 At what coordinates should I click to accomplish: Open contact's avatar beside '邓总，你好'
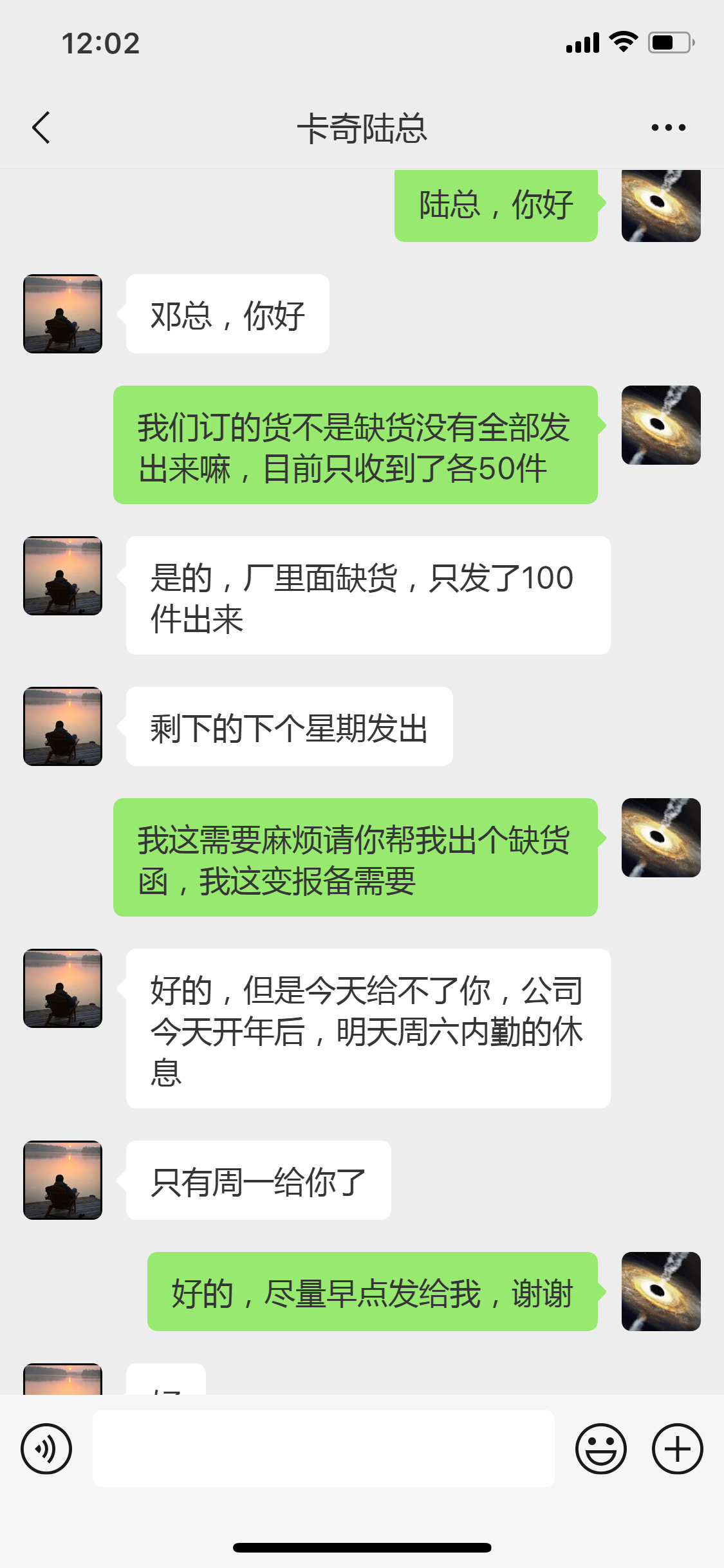pos(62,313)
